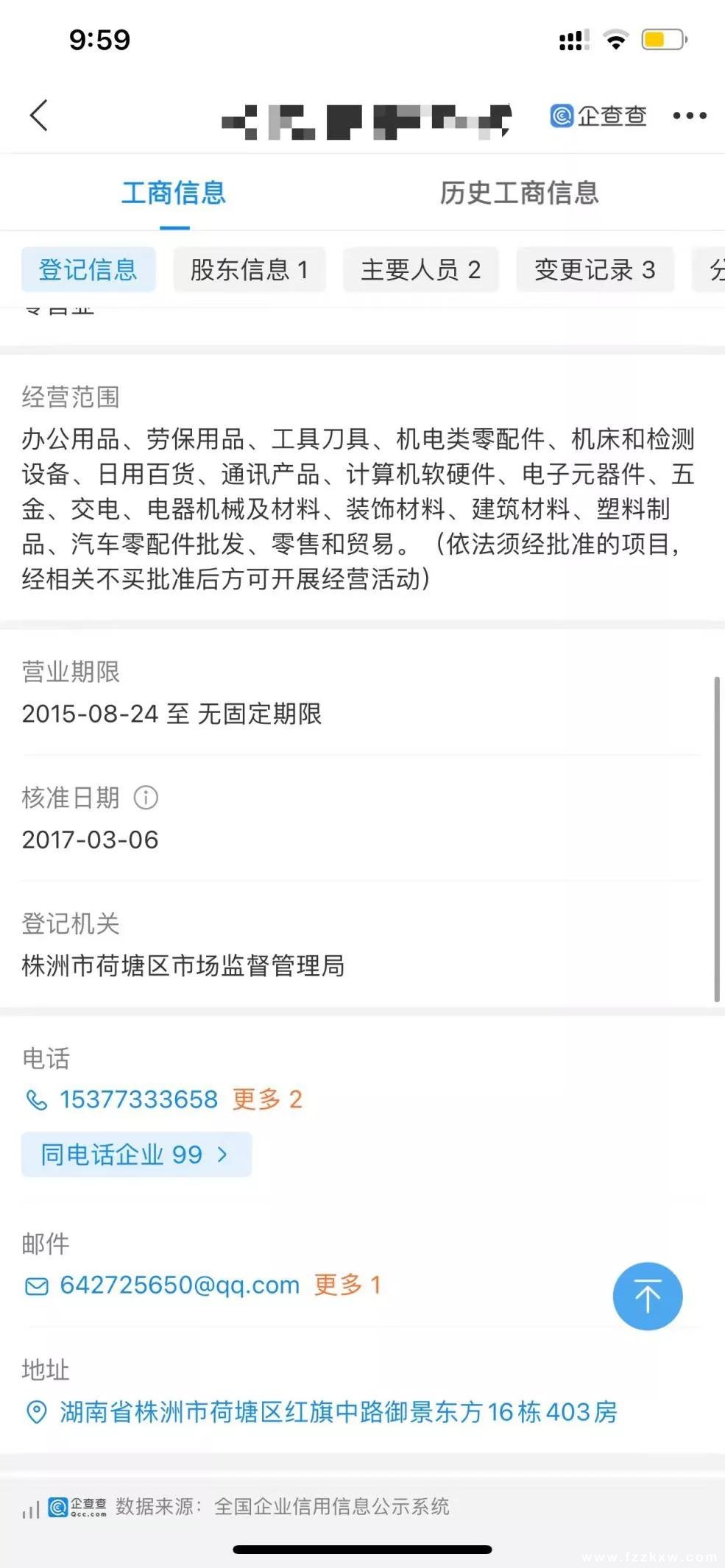This screenshot has width=725, height=1568.
Task: Open 同电话企业 99 list
Action: click(136, 1154)
